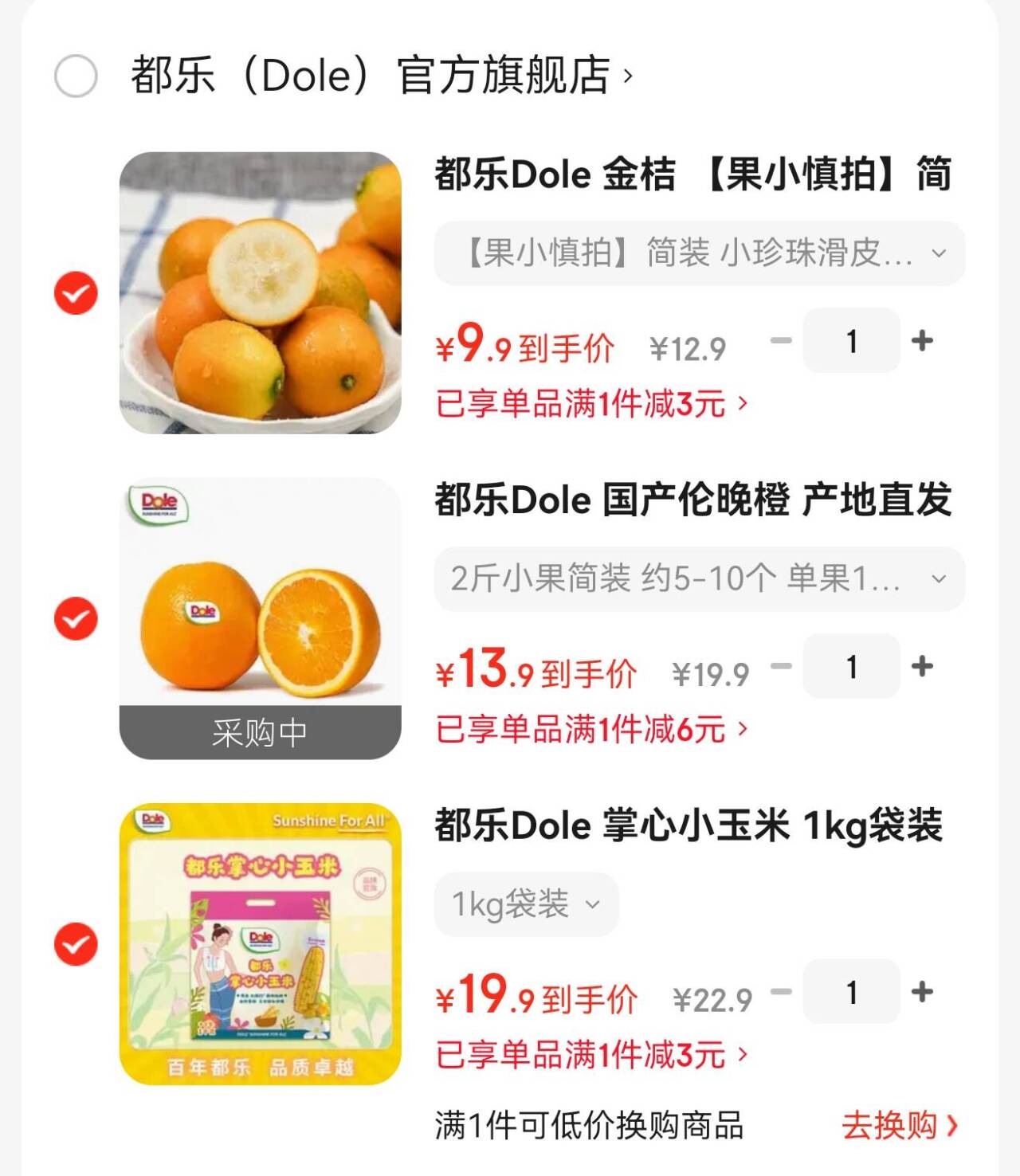Uncheck the 金桔 kumquat item

coord(76,293)
